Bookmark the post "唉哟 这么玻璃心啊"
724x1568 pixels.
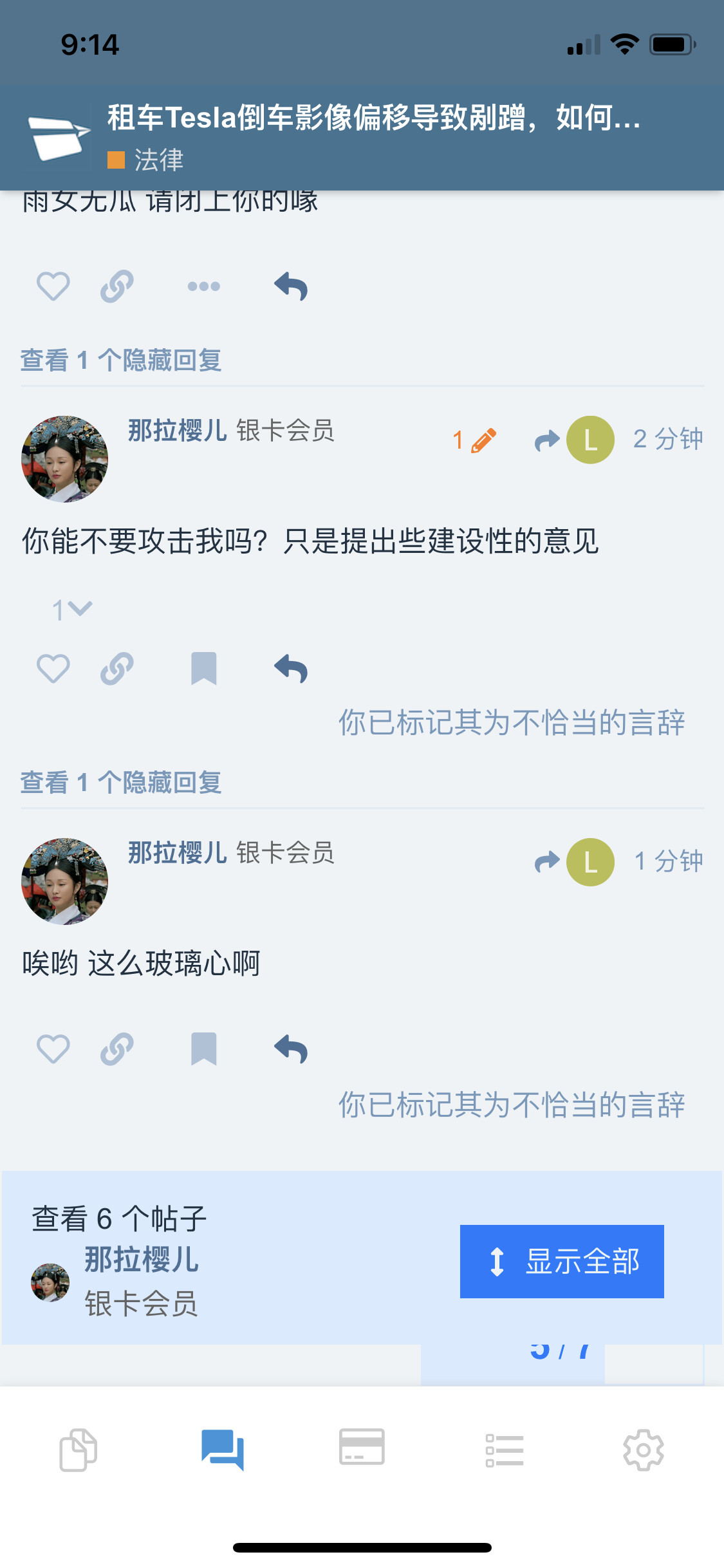(203, 1049)
